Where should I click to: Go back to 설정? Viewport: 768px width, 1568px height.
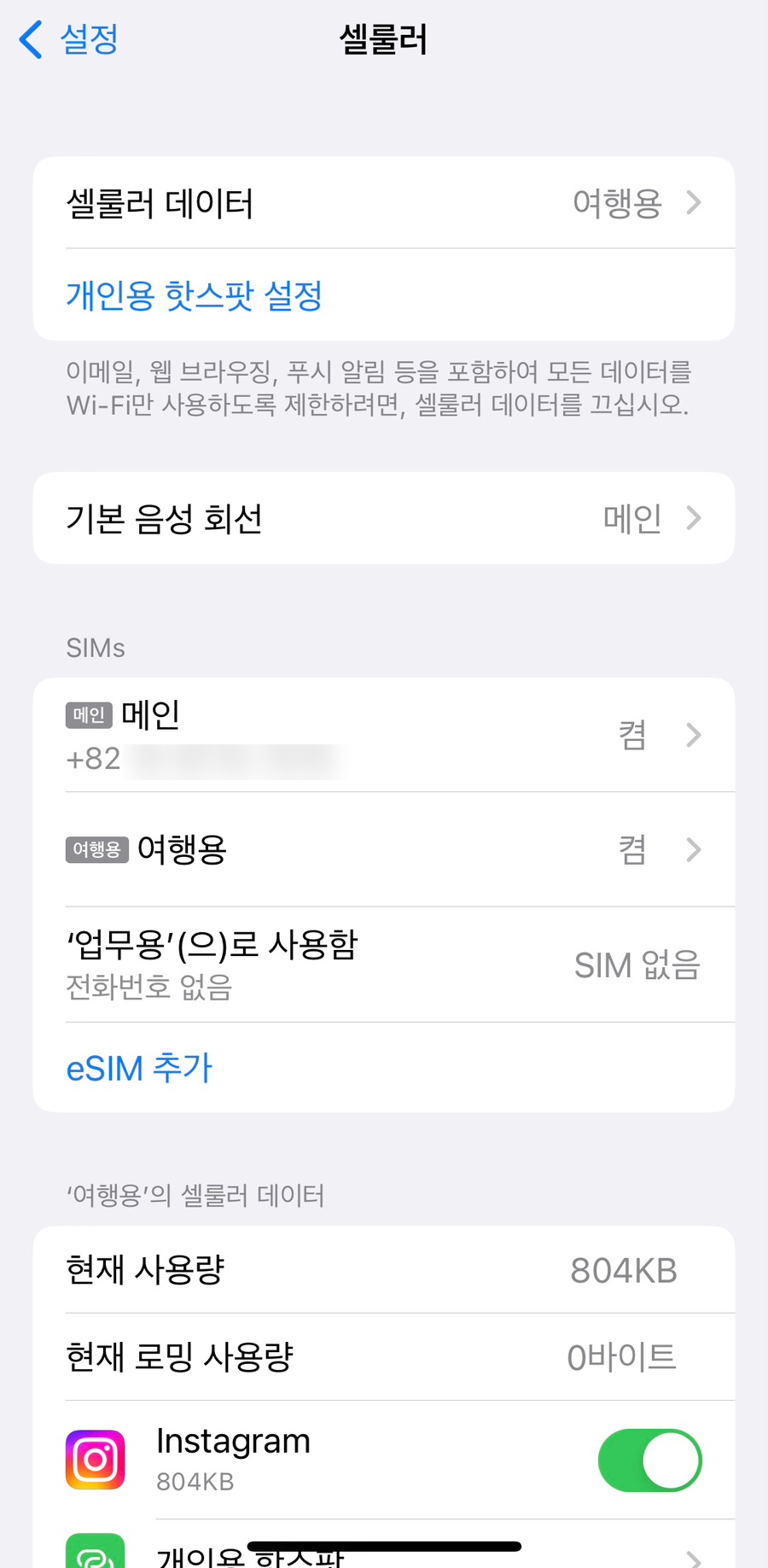[x=68, y=39]
